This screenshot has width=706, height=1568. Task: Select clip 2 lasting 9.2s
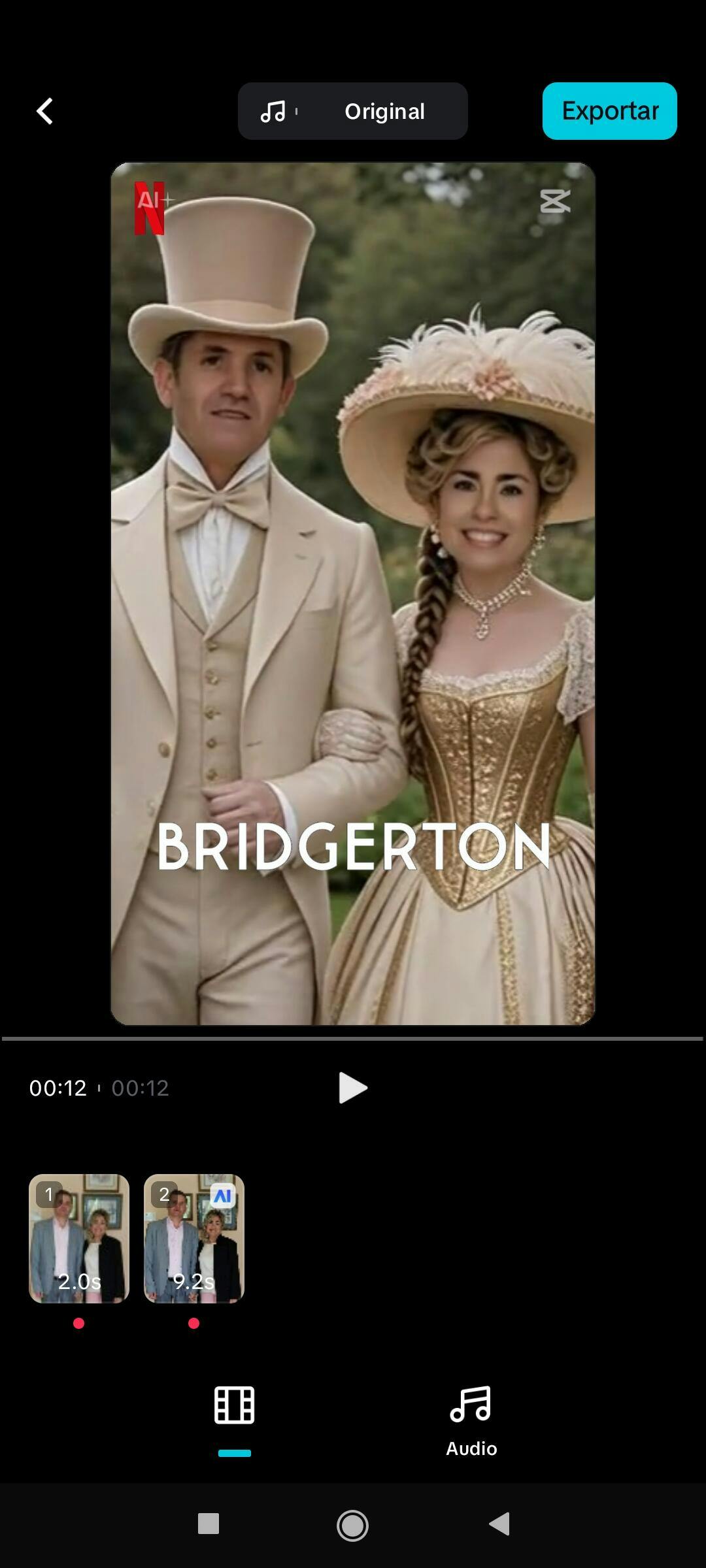(194, 1238)
